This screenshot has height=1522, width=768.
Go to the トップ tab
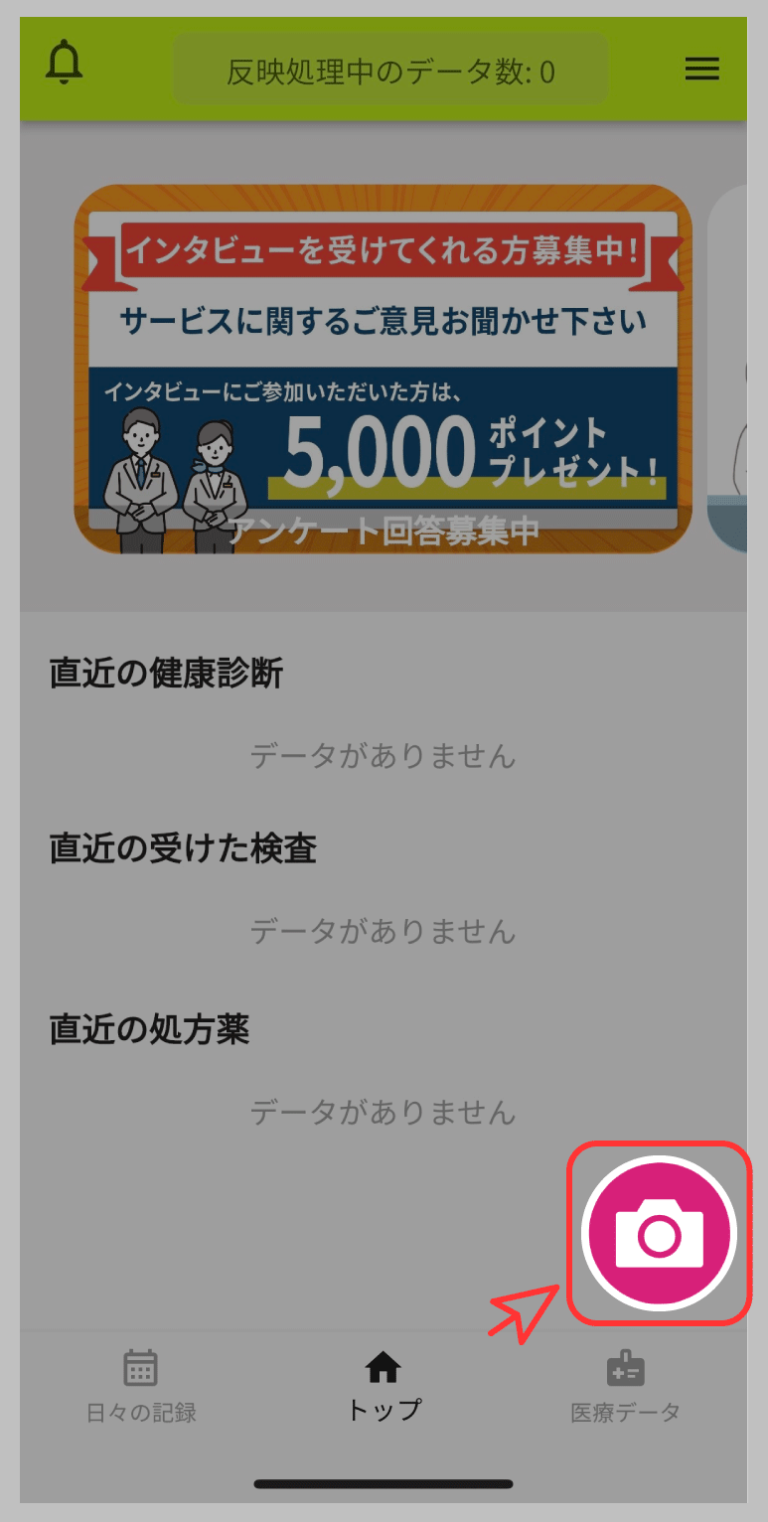(383, 1385)
